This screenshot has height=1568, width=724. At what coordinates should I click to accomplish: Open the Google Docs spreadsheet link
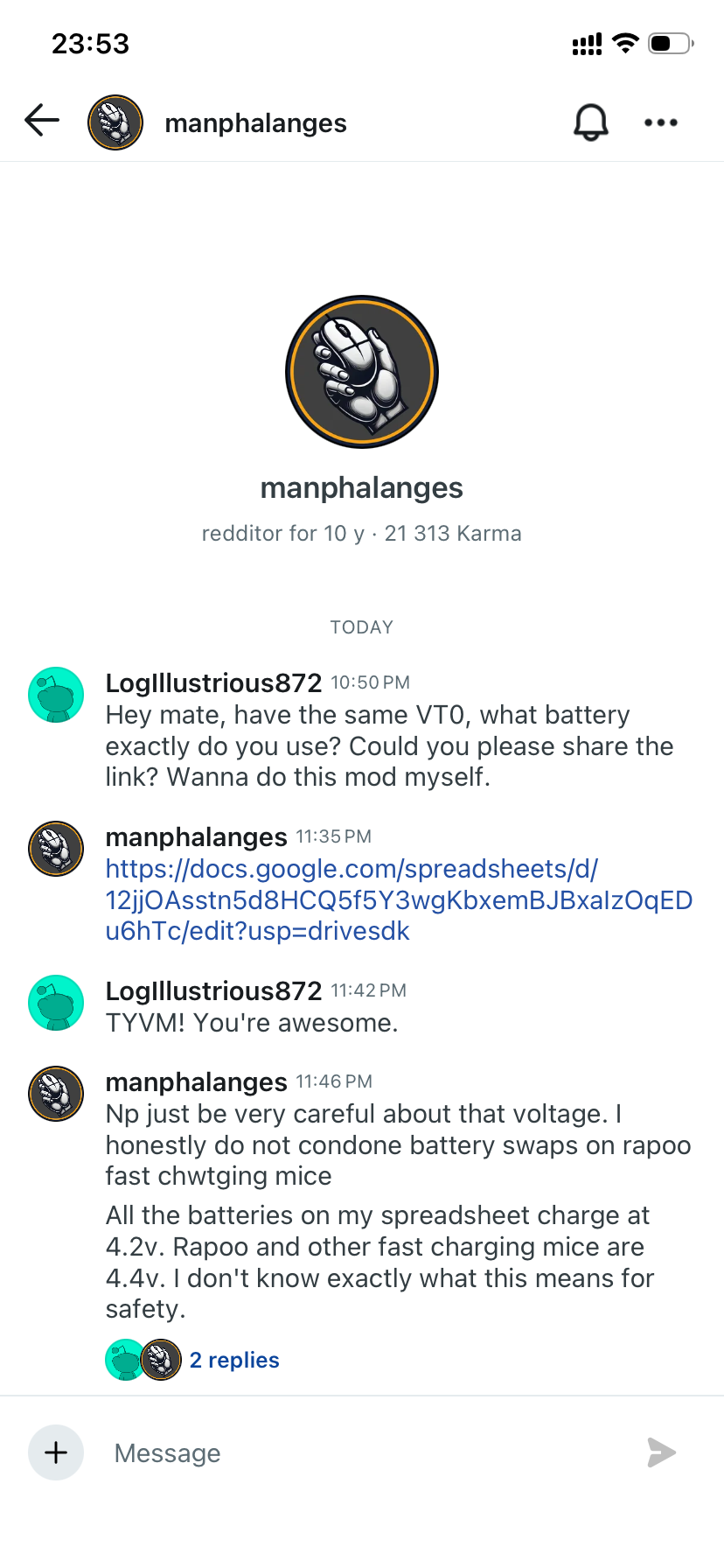399,899
